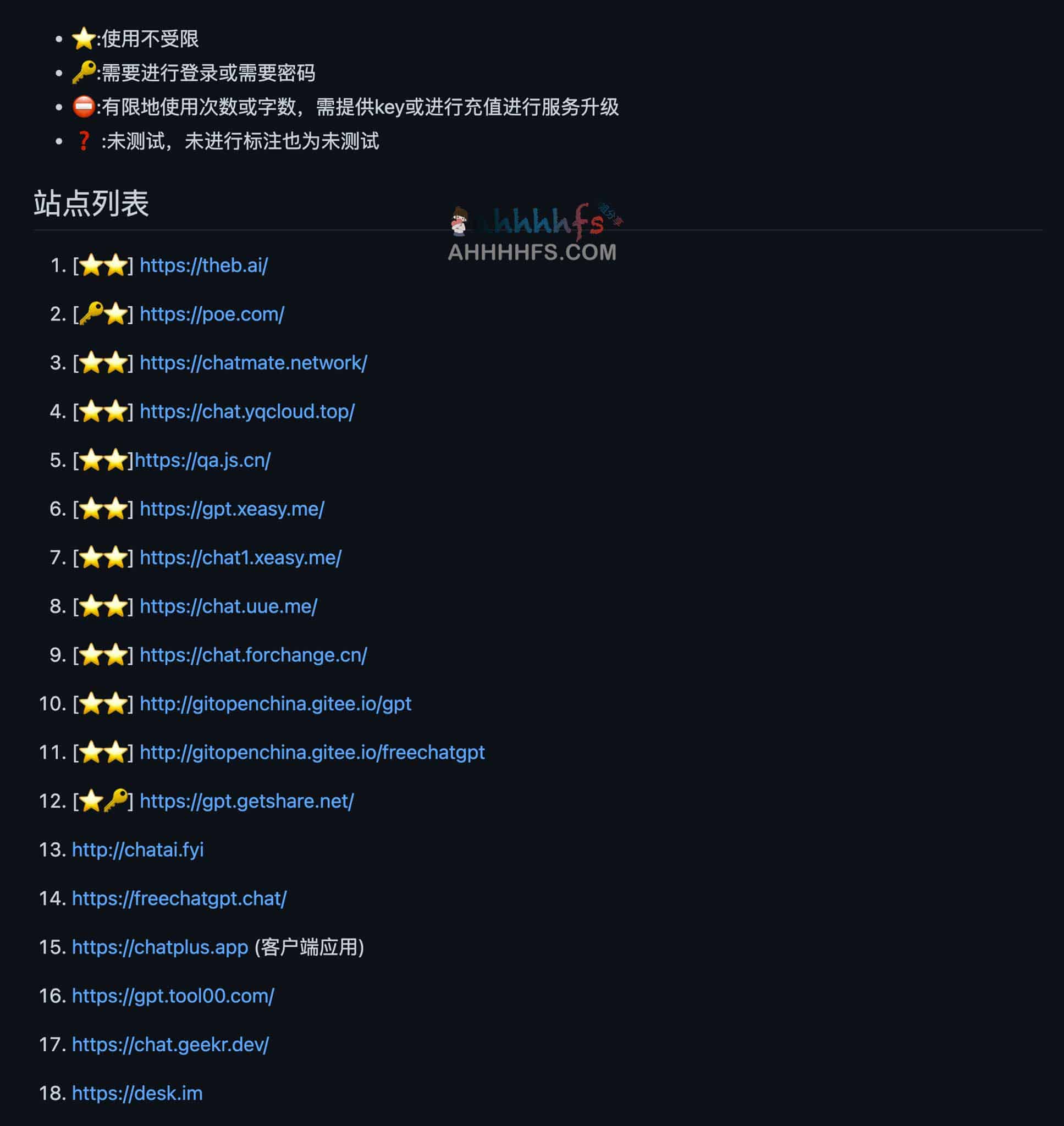Visit gpt.getshare.net link
The height and width of the screenshot is (1126, 1064).
click(x=246, y=801)
